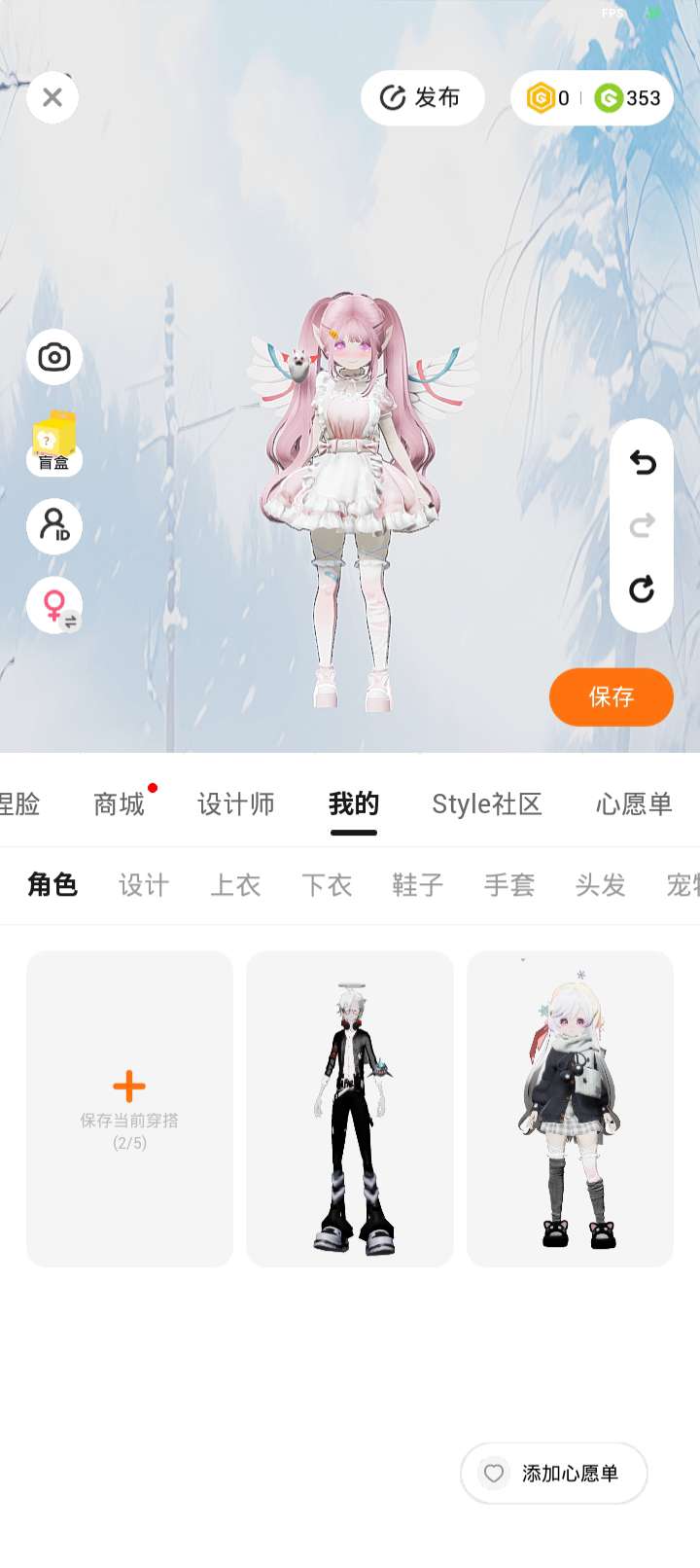Switch to the 商城 tab
The image size is (700, 1568).
click(119, 803)
